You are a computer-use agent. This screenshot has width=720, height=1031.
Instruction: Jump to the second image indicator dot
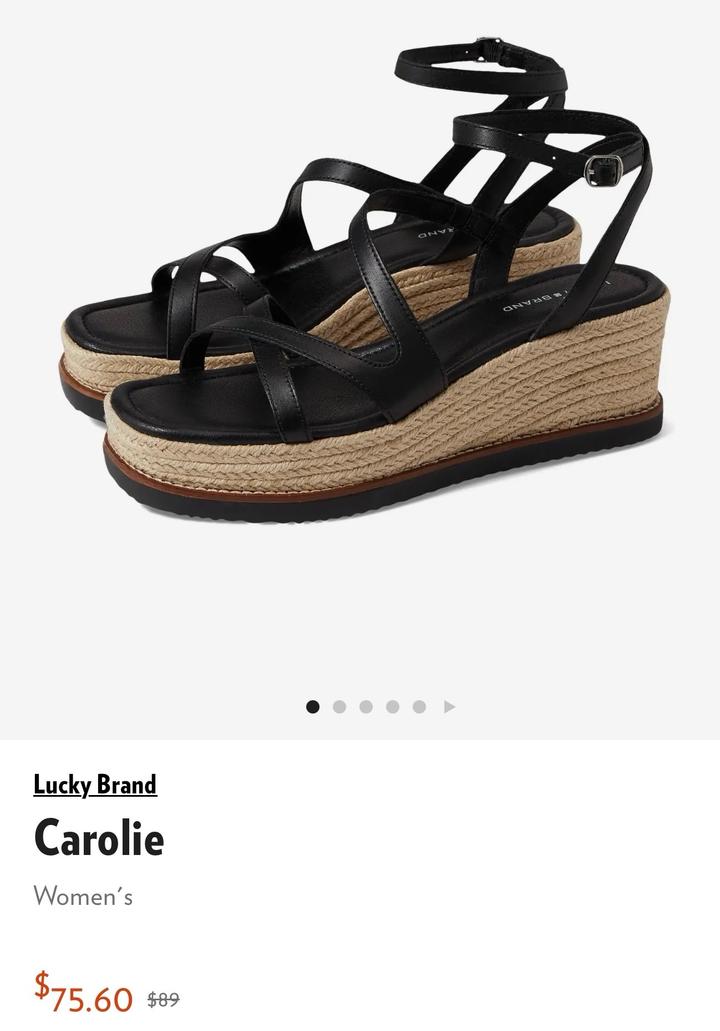339,707
